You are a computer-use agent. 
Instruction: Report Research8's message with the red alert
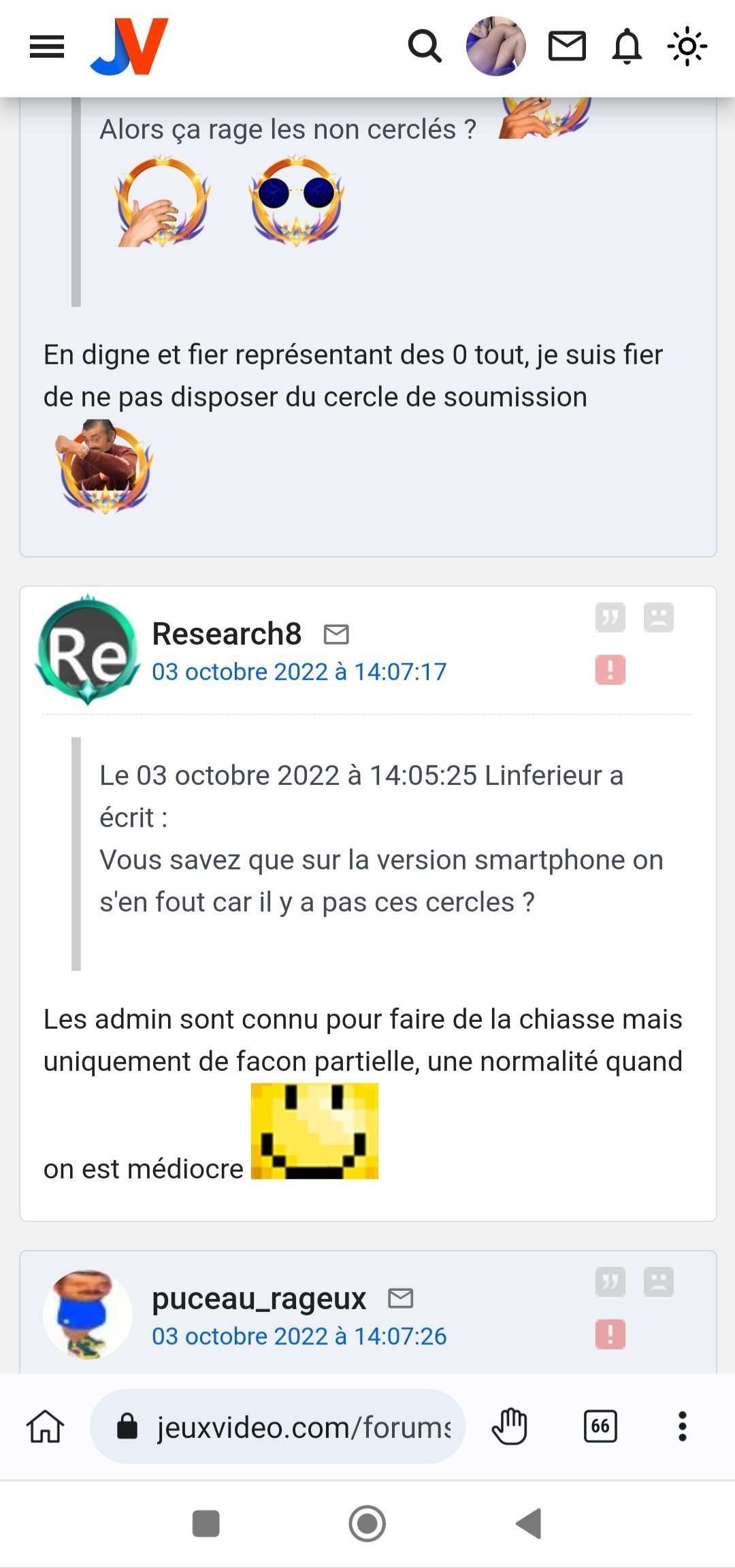pos(610,670)
